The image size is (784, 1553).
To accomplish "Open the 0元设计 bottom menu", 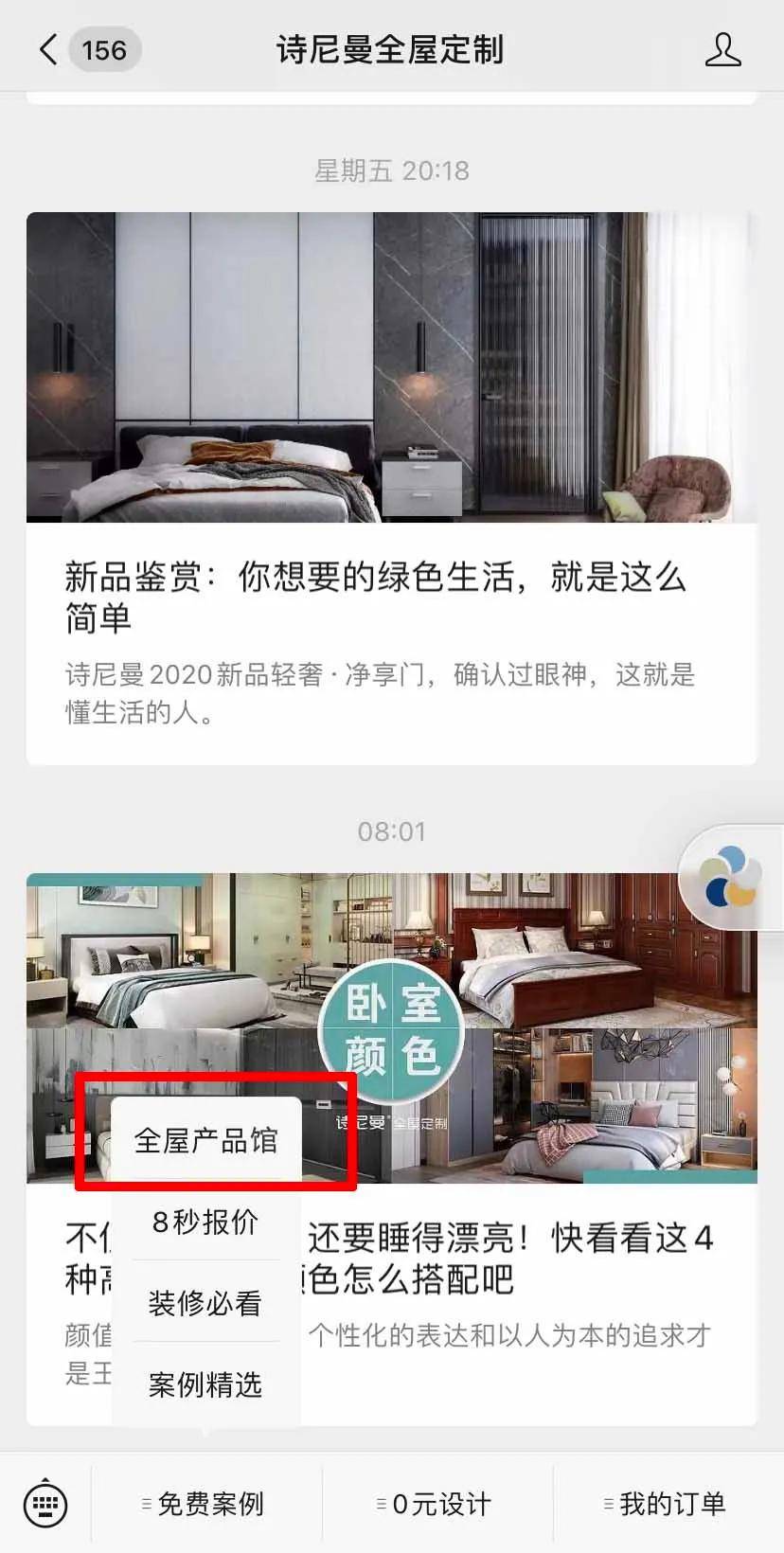I will coord(437,1503).
